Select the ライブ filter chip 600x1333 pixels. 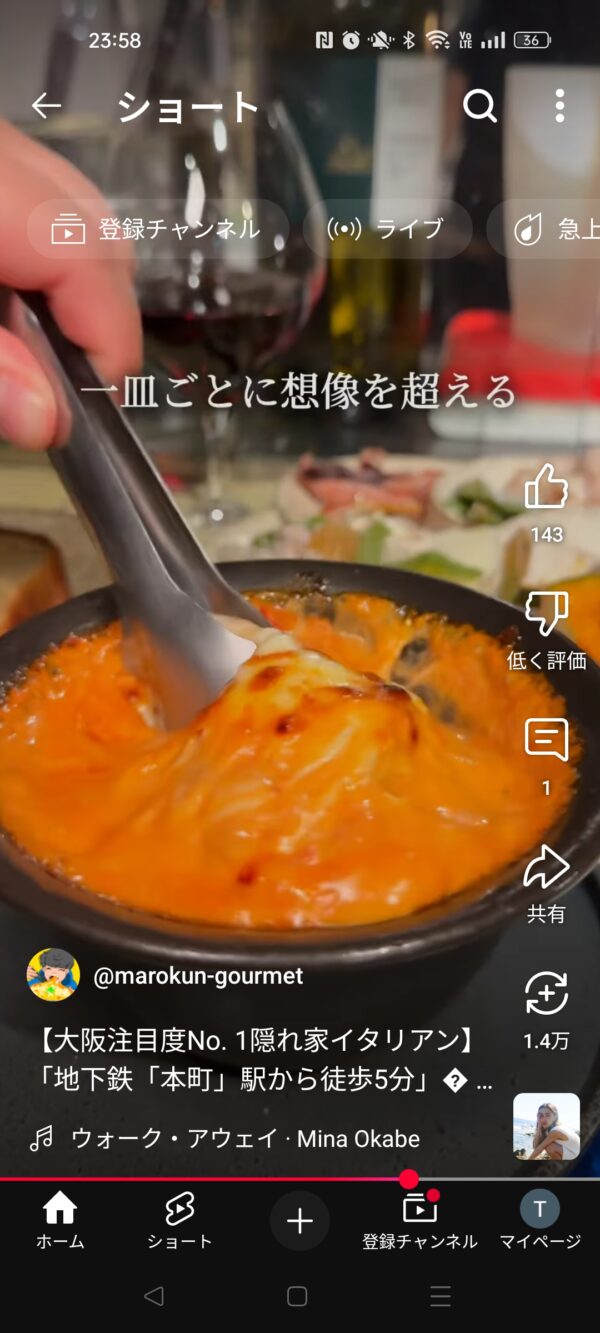[387, 229]
